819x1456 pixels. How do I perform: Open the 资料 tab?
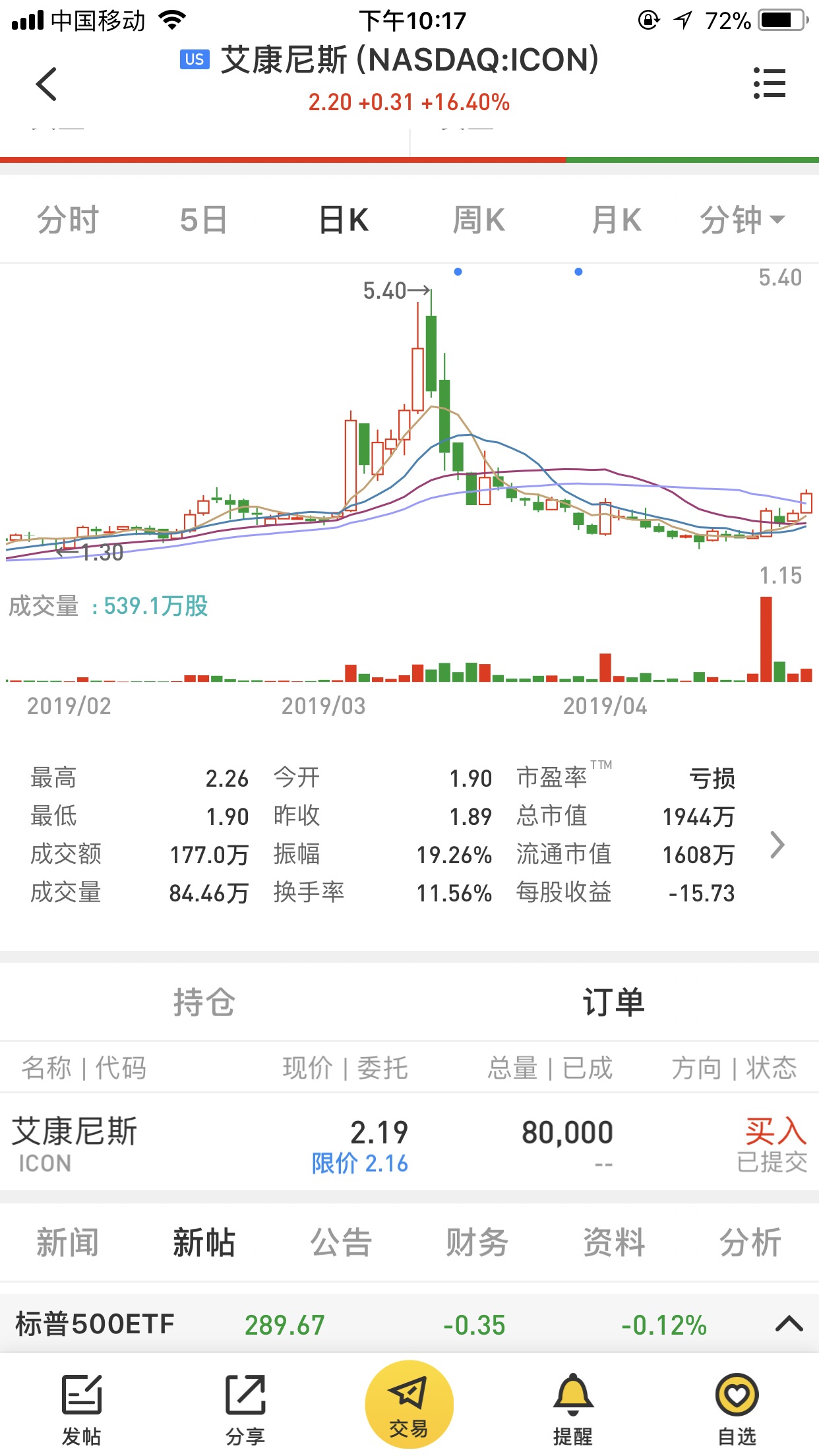click(x=614, y=1242)
